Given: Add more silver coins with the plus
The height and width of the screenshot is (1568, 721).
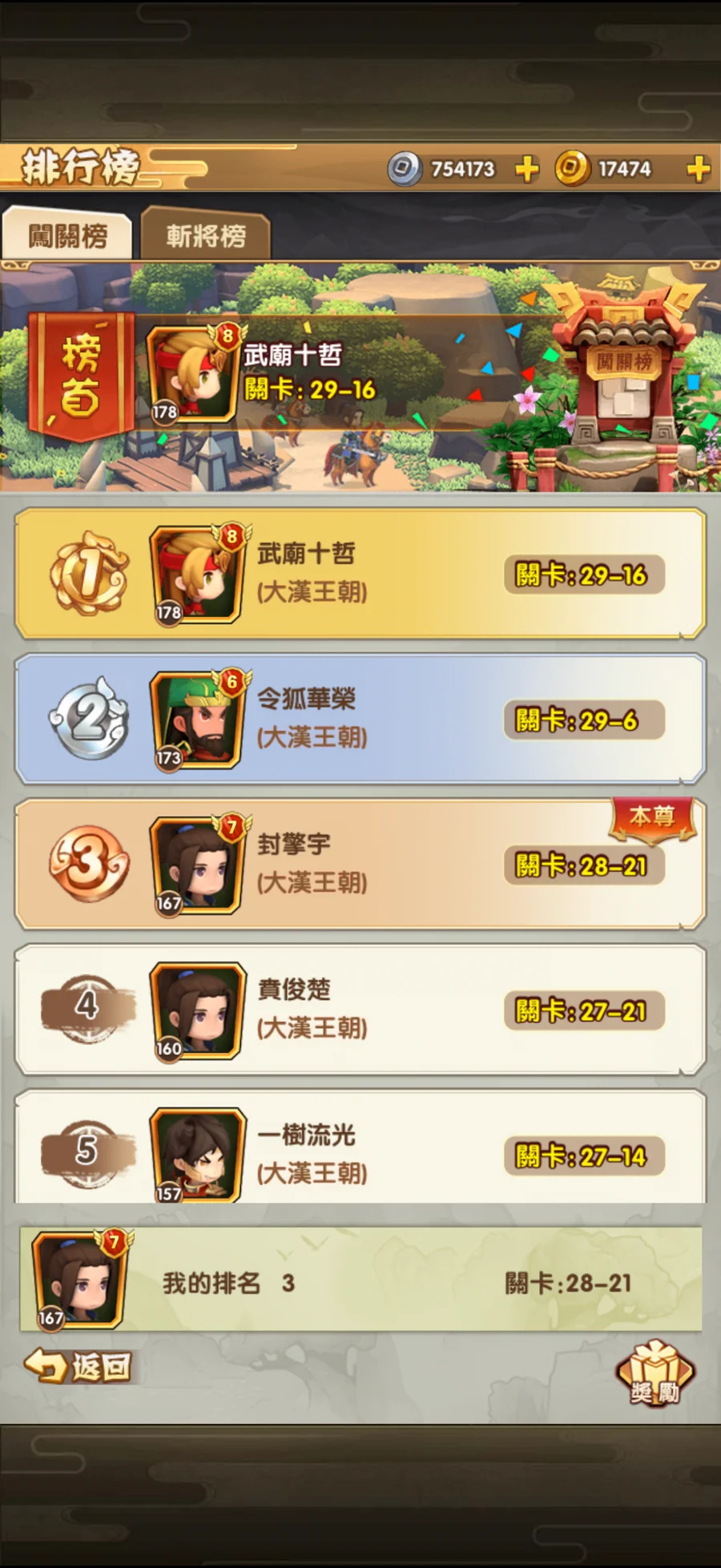Looking at the screenshot, I should pyautogui.click(x=527, y=169).
